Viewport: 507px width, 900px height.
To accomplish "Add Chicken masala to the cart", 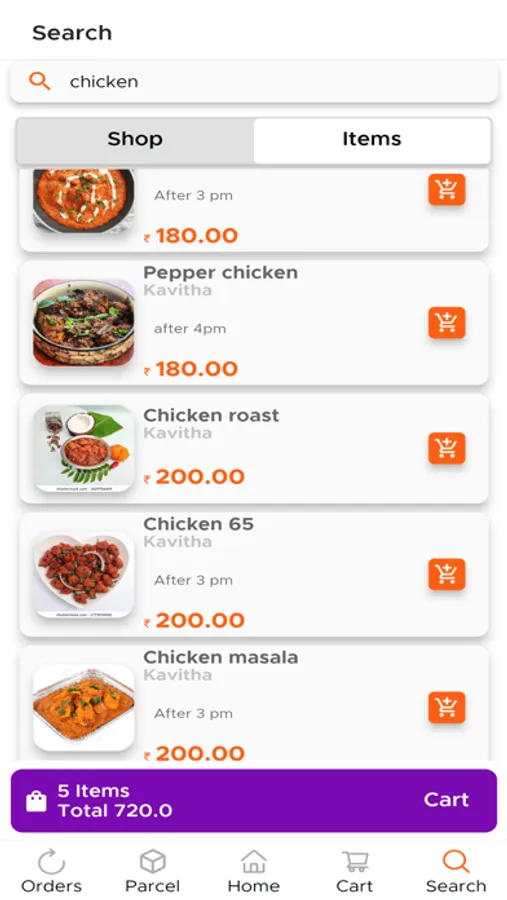I will pyautogui.click(x=446, y=707).
